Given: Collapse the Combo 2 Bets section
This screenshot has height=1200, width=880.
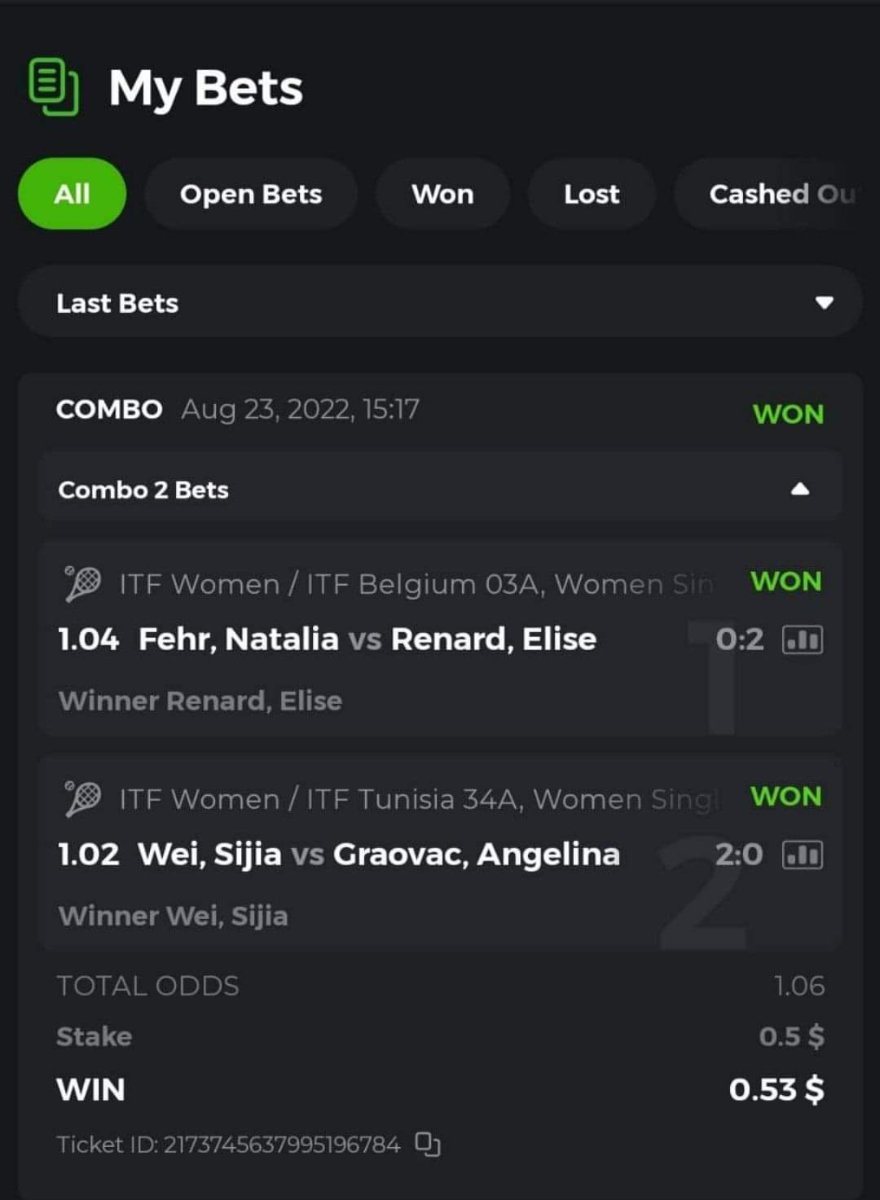Looking at the screenshot, I should pyautogui.click(x=799, y=489).
